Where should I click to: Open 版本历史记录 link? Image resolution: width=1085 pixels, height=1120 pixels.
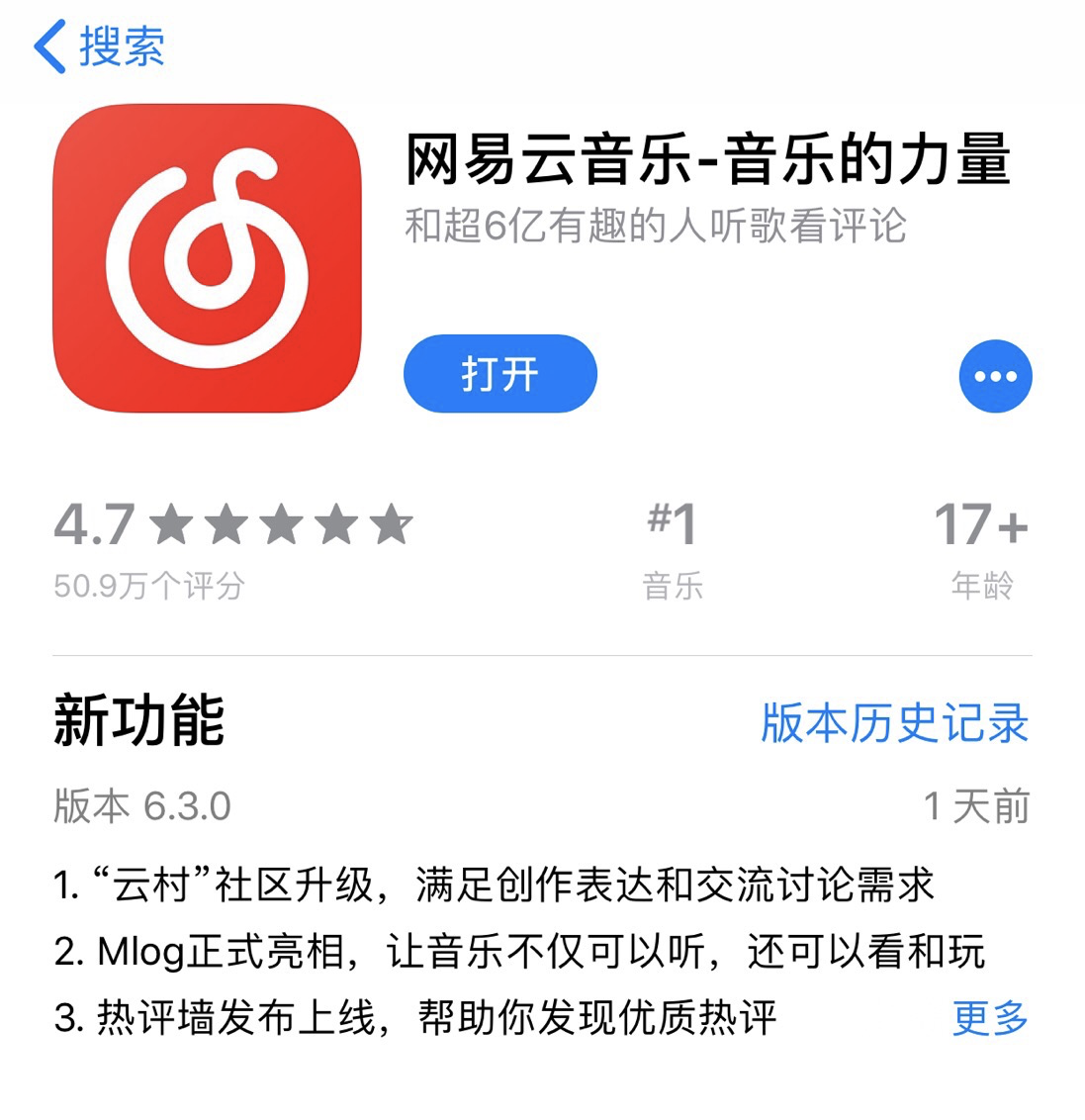[894, 723]
